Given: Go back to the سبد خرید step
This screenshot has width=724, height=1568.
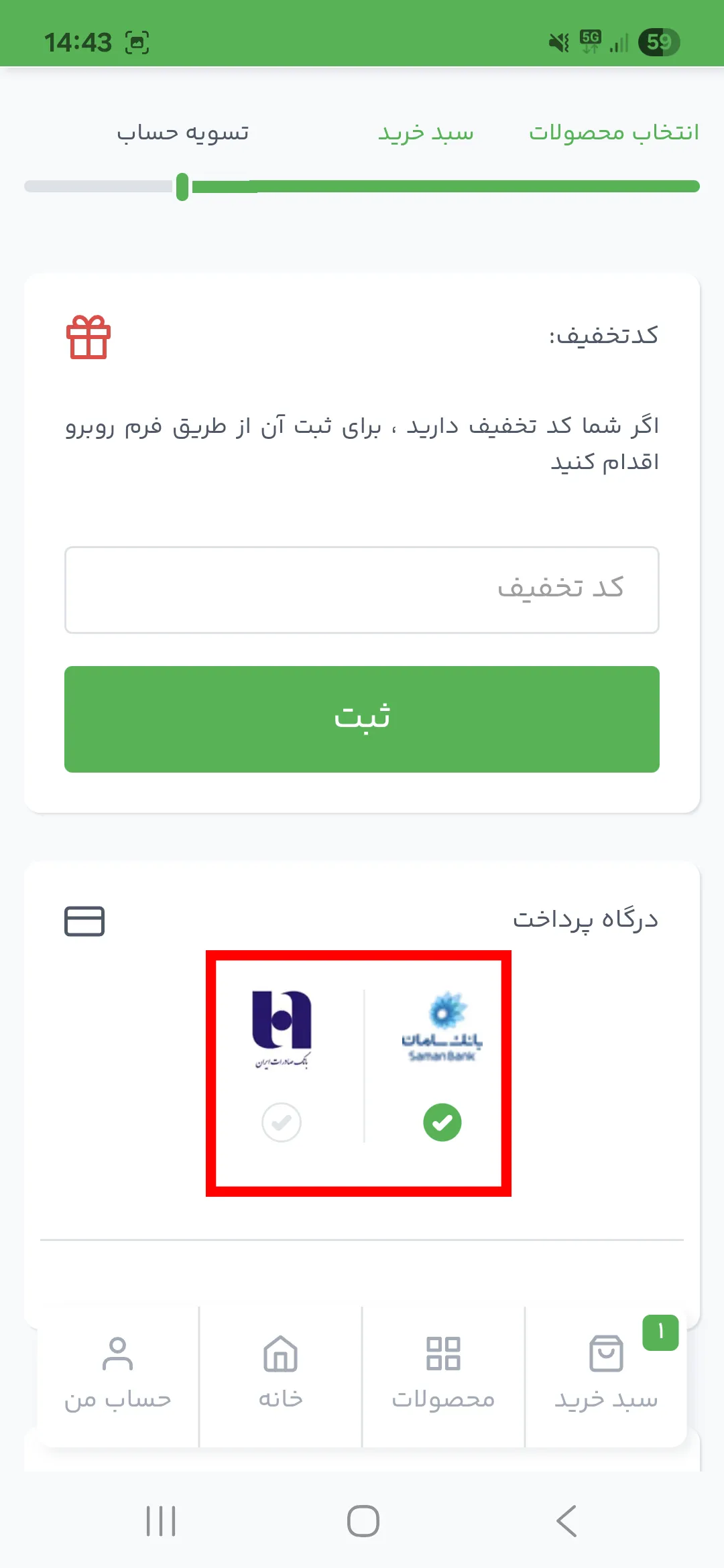Looking at the screenshot, I should pyautogui.click(x=426, y=133).
